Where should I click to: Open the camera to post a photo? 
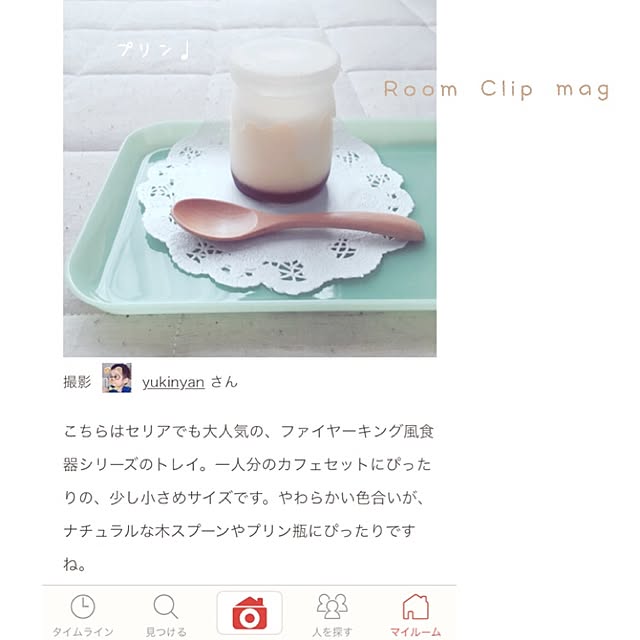click(x=249, y=612)
